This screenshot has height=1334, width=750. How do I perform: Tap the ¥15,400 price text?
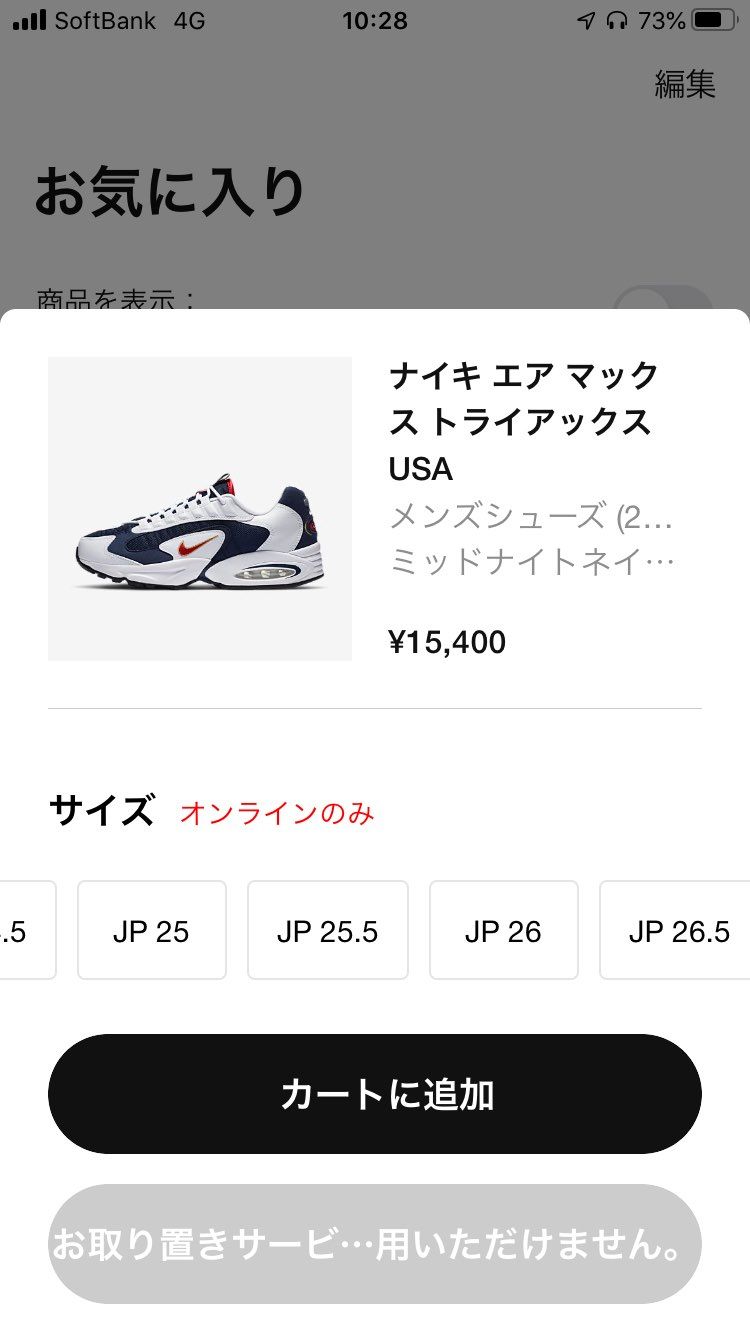click(447, 642)
